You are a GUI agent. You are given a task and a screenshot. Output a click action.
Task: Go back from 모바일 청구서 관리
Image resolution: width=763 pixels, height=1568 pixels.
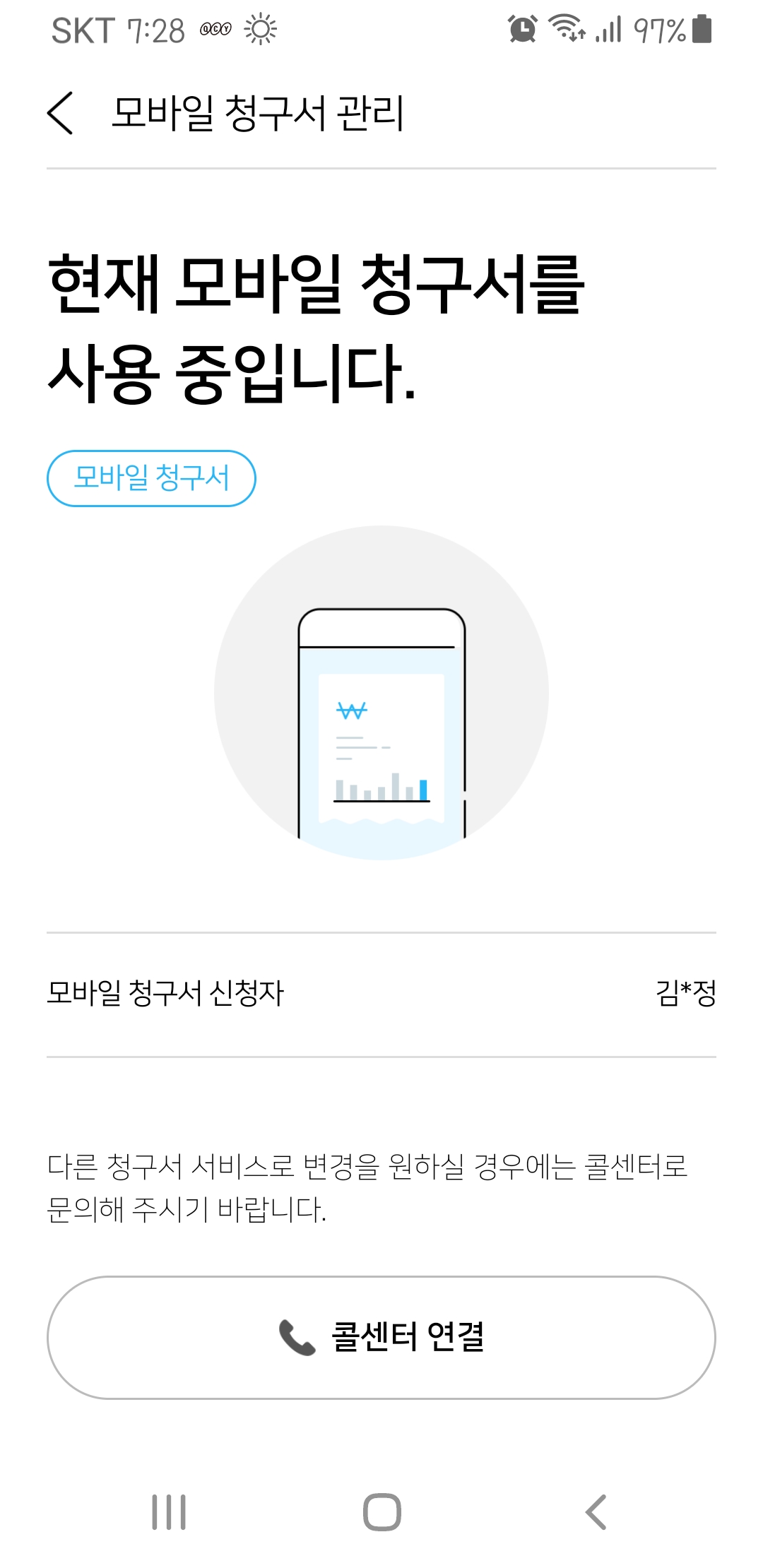pyautogui.click(x=61, y=113)
